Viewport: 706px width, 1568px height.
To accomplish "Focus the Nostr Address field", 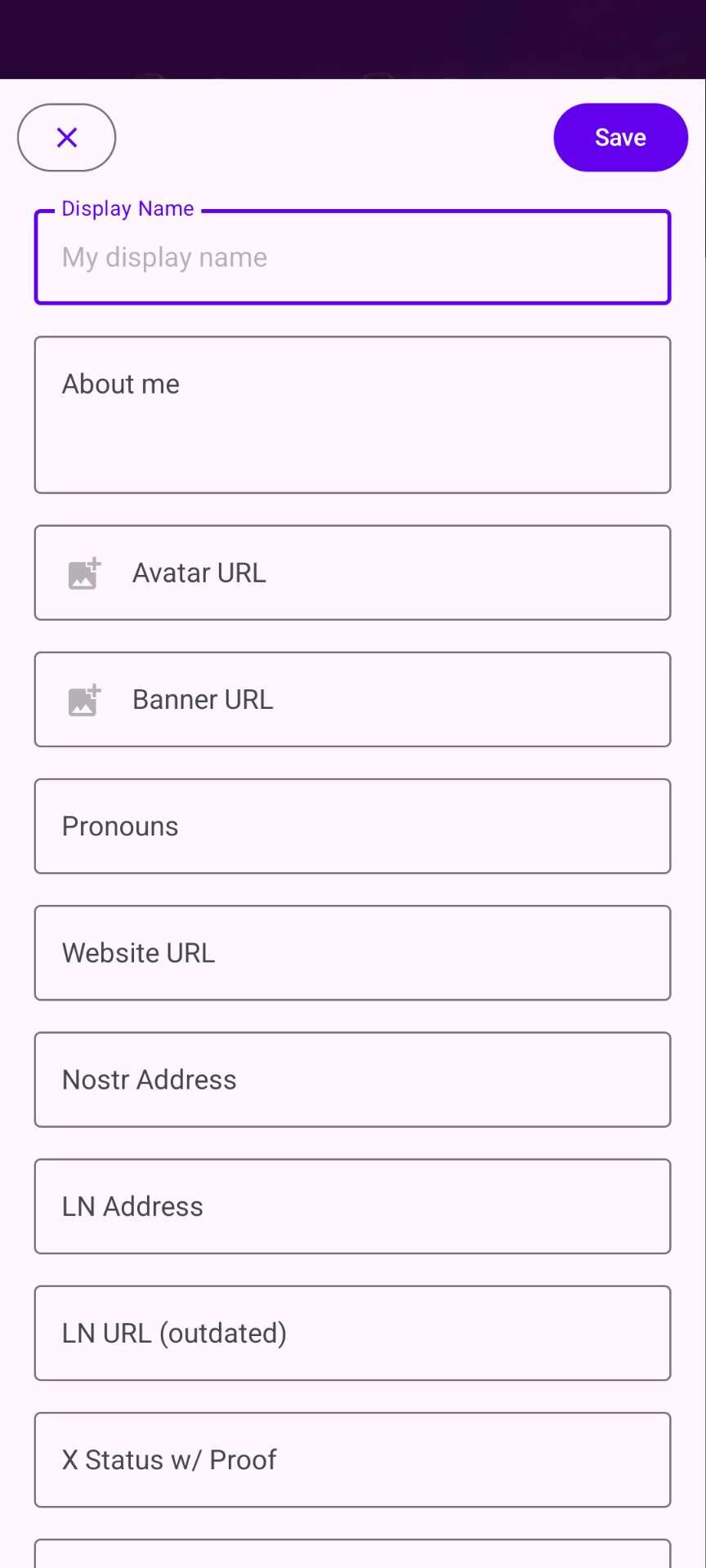I will [x=352, y=1080].
